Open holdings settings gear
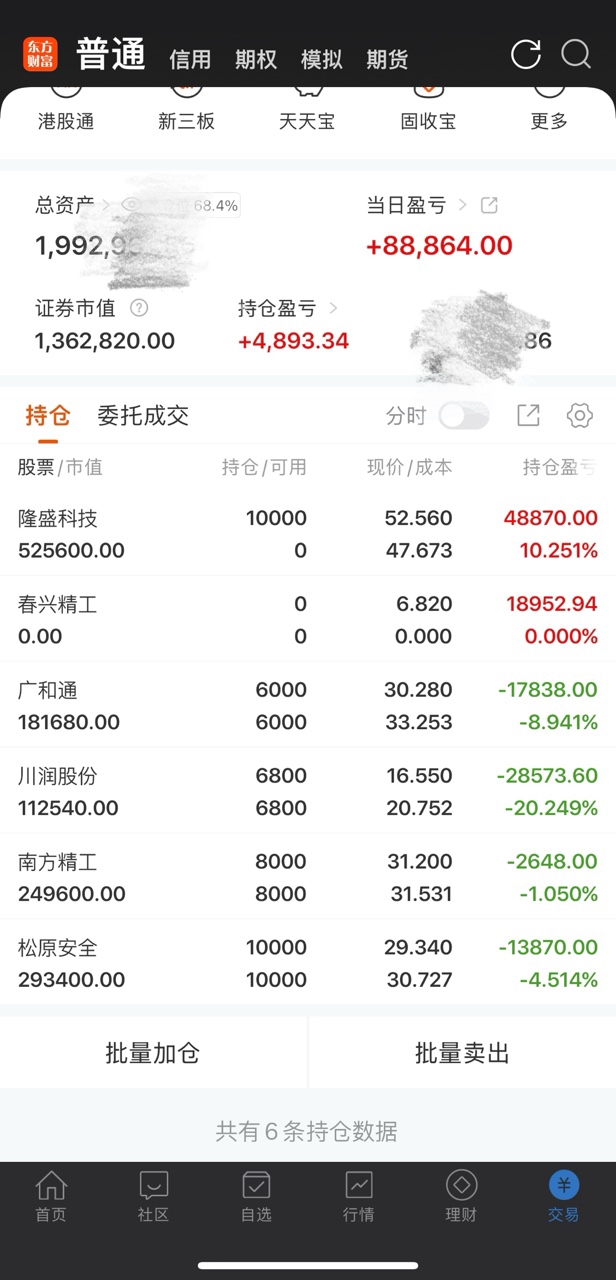616x1280 pixels. coord(580,416)
